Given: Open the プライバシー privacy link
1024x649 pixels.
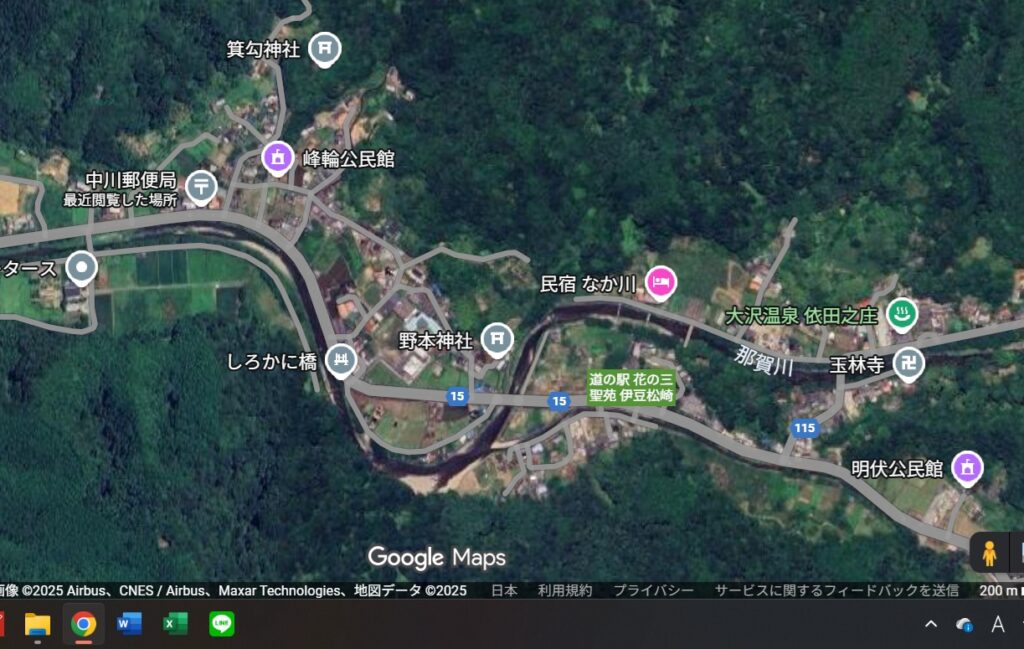Looking at the screenshot, I should click(653, 591).
